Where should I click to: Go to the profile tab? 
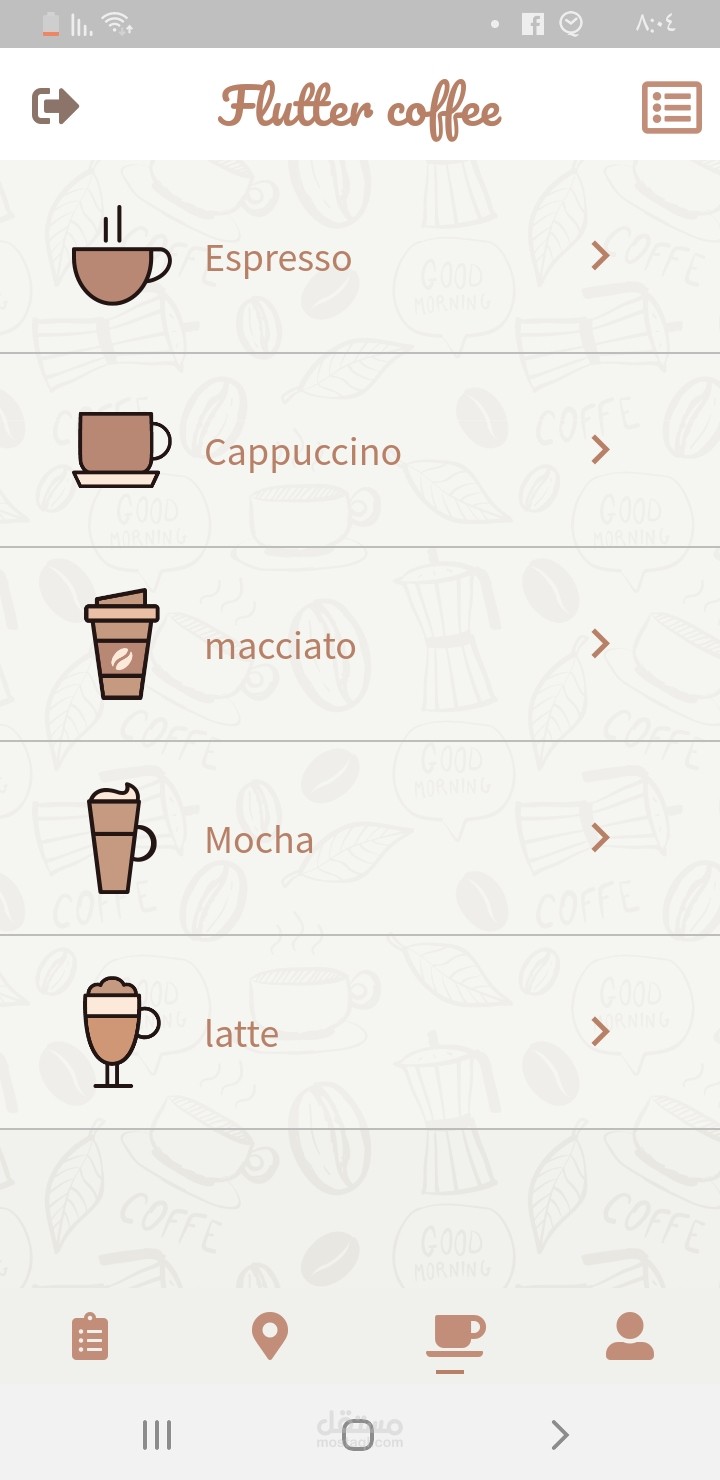(x=630, y=1337)
